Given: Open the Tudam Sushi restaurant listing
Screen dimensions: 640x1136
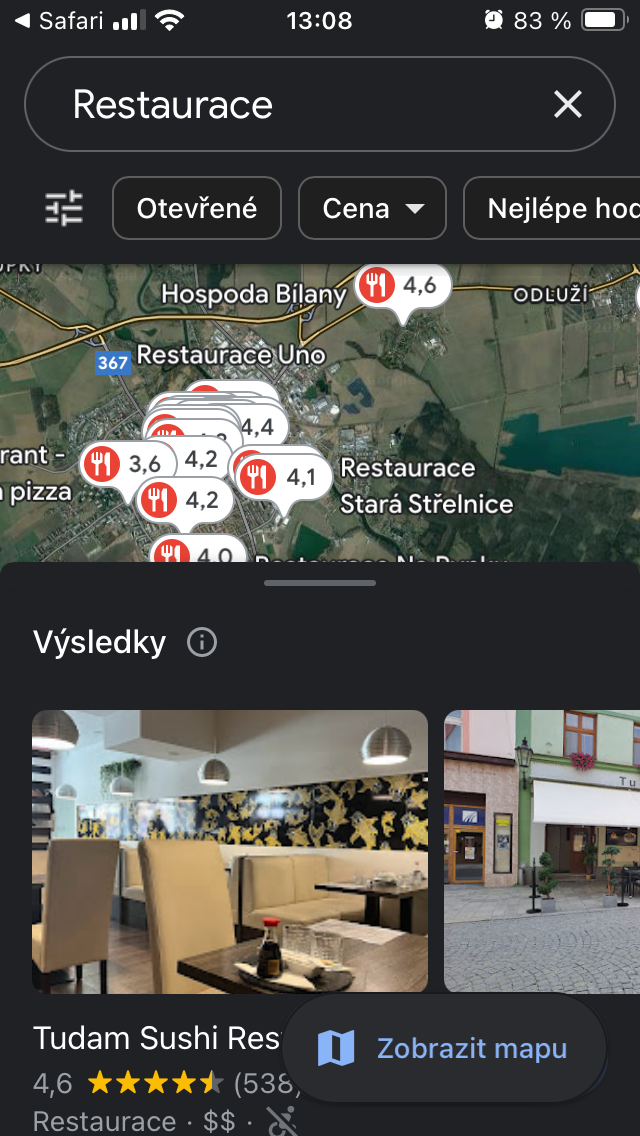Looking at the screenshot, I should 150,1038.
